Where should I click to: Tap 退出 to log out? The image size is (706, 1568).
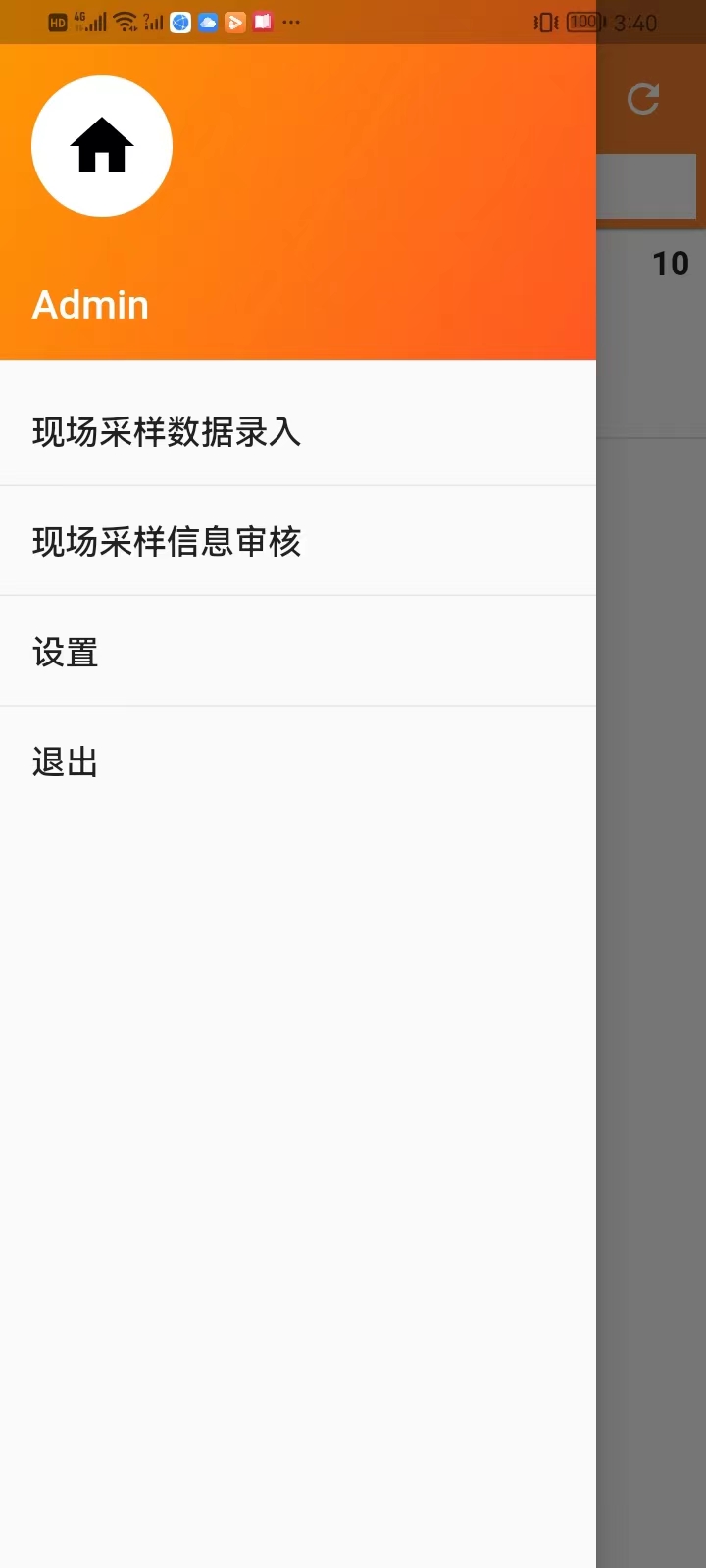click(66, 761)
